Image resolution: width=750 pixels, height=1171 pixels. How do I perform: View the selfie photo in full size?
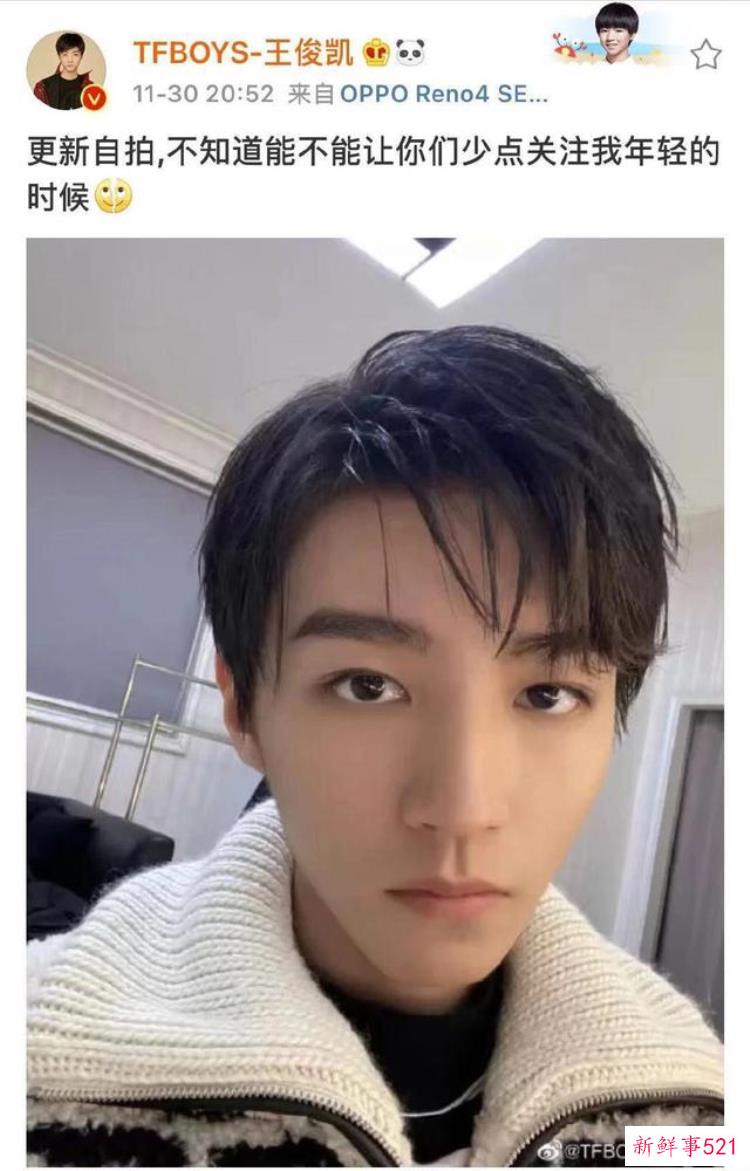point(375,700)
